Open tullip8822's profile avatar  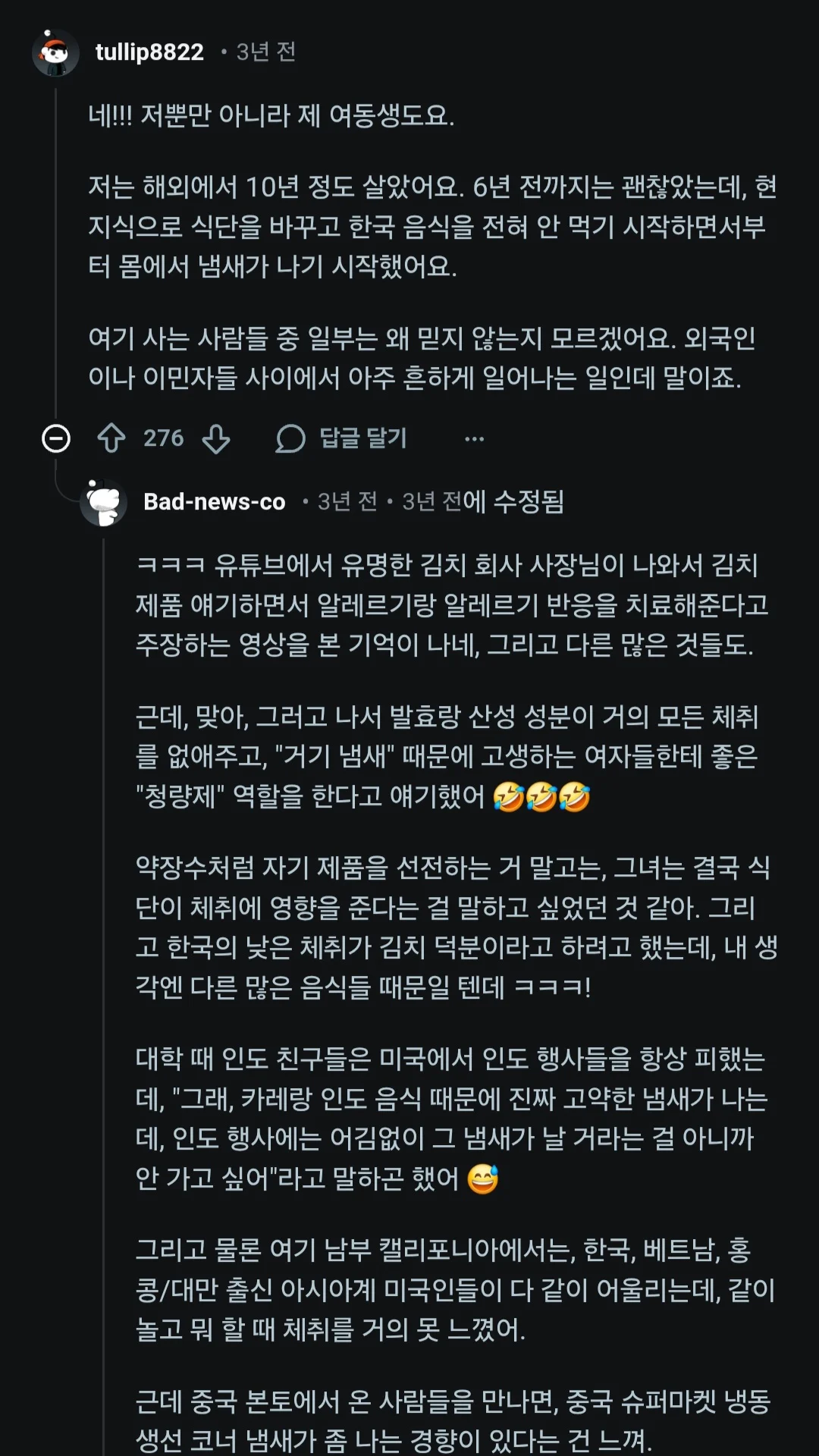click(55, 52)
